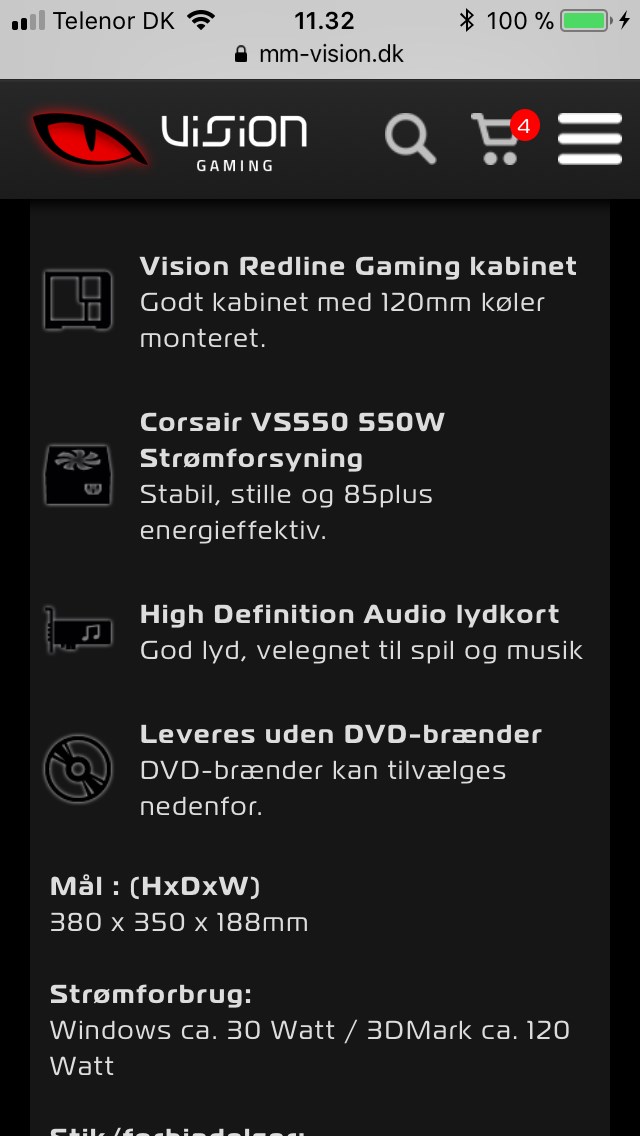Open the search magnifier icon

click(410, 138)
